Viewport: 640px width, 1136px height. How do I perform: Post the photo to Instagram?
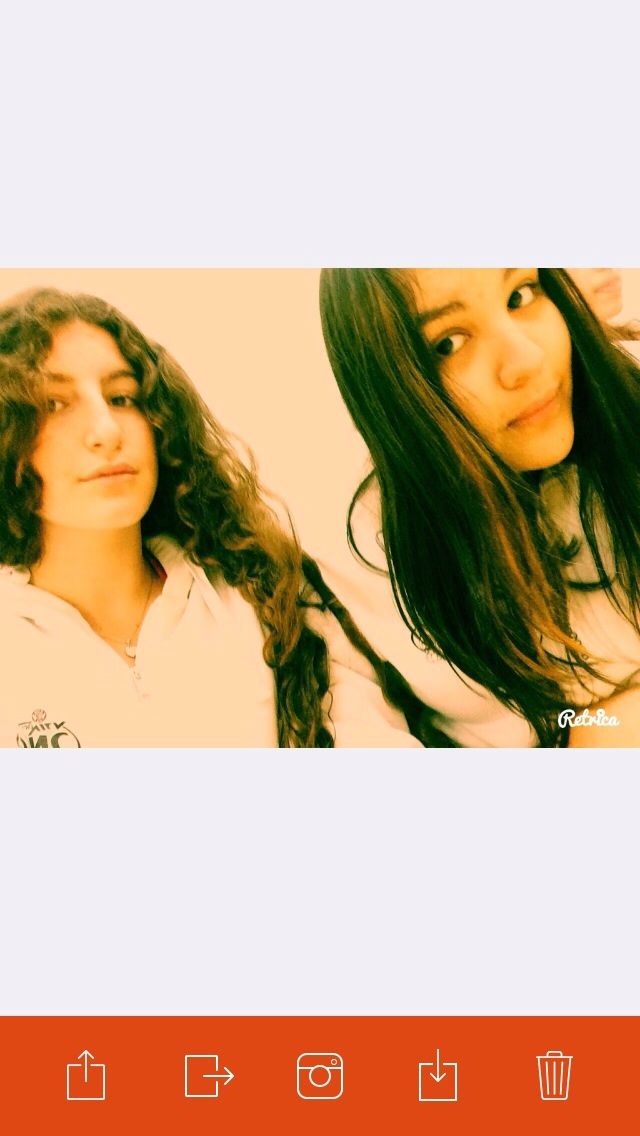[x=320, y=1076]
